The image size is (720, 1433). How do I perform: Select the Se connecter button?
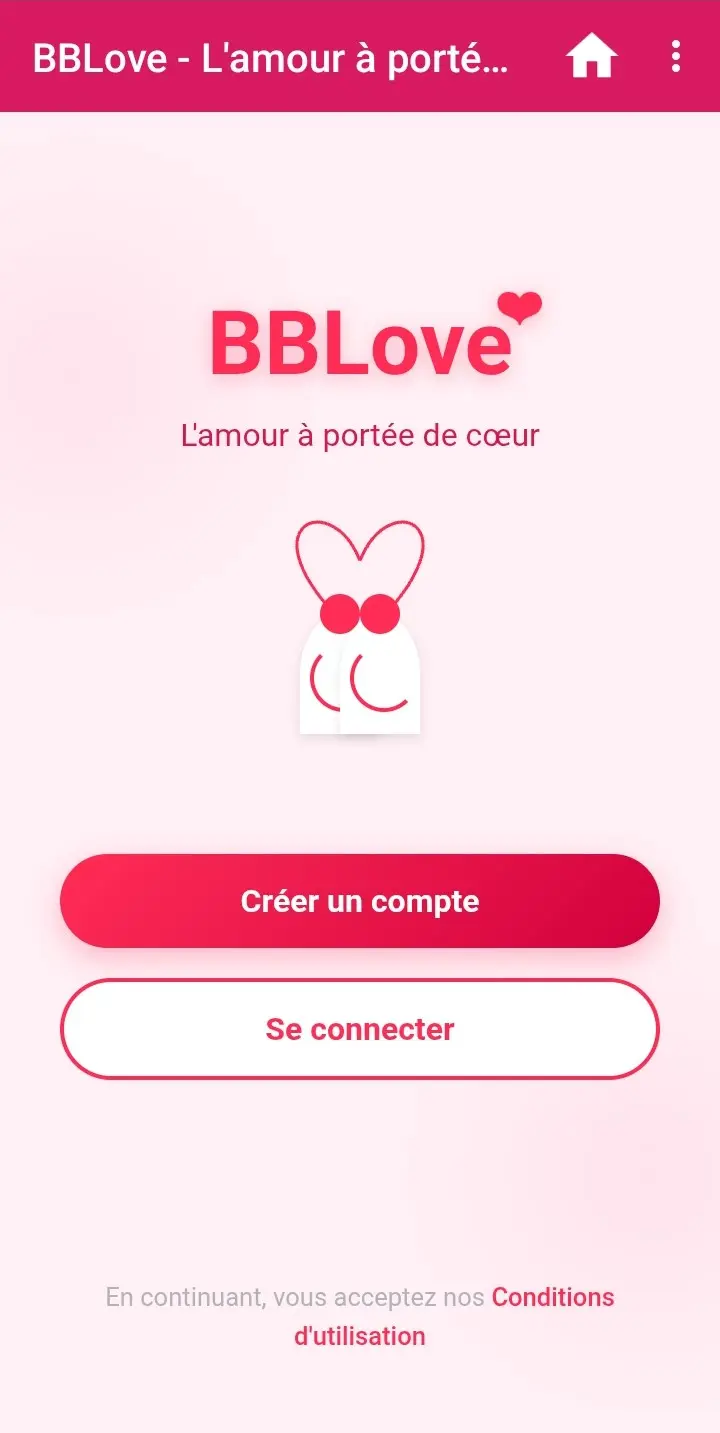coord(360,1029)
